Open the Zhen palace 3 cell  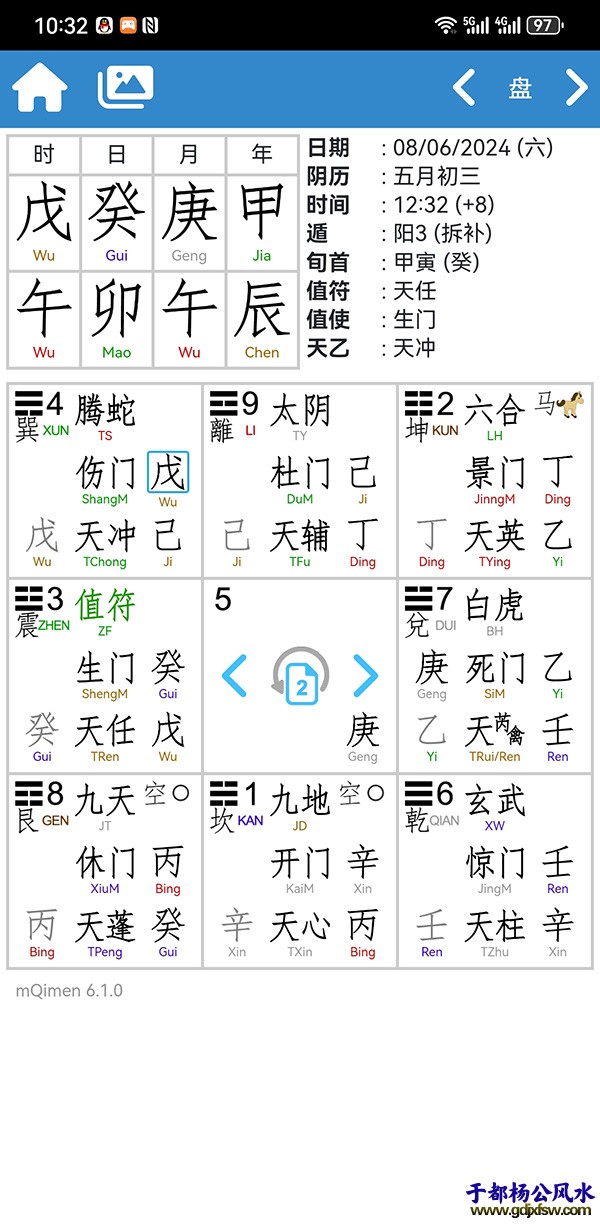tap(104, 676)
